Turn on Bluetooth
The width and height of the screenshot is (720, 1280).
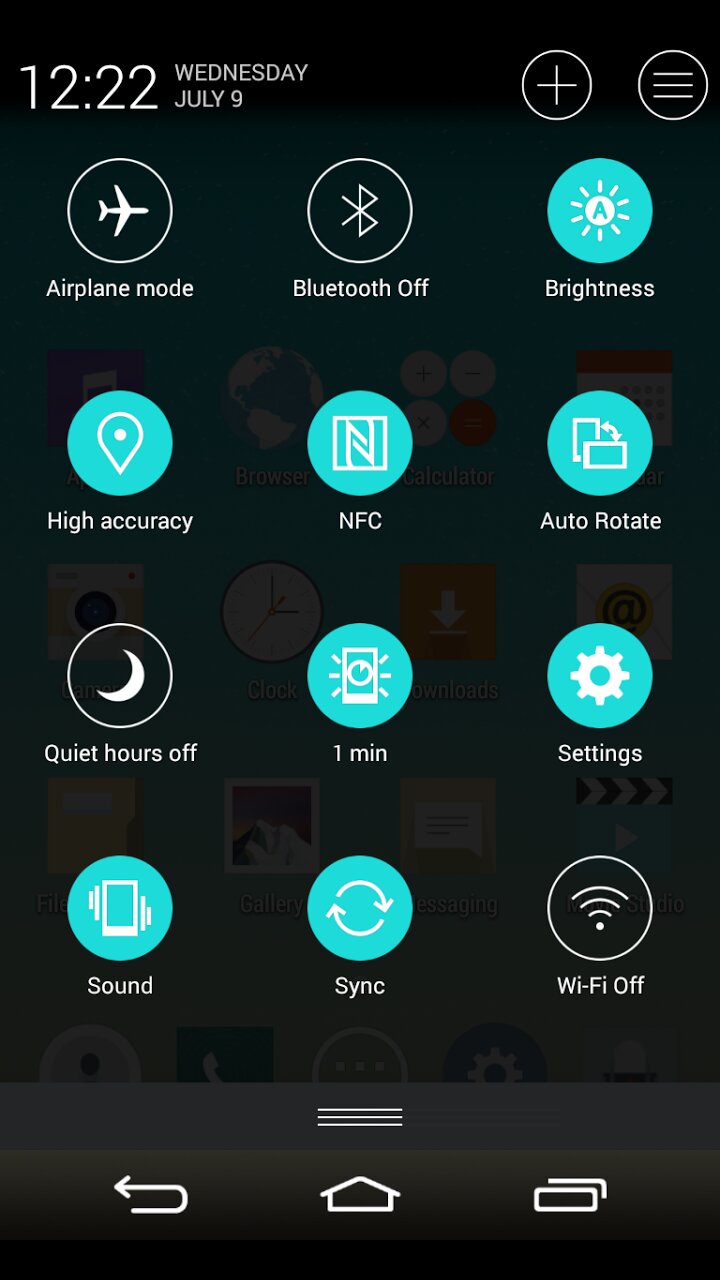[x=360, y=211]
